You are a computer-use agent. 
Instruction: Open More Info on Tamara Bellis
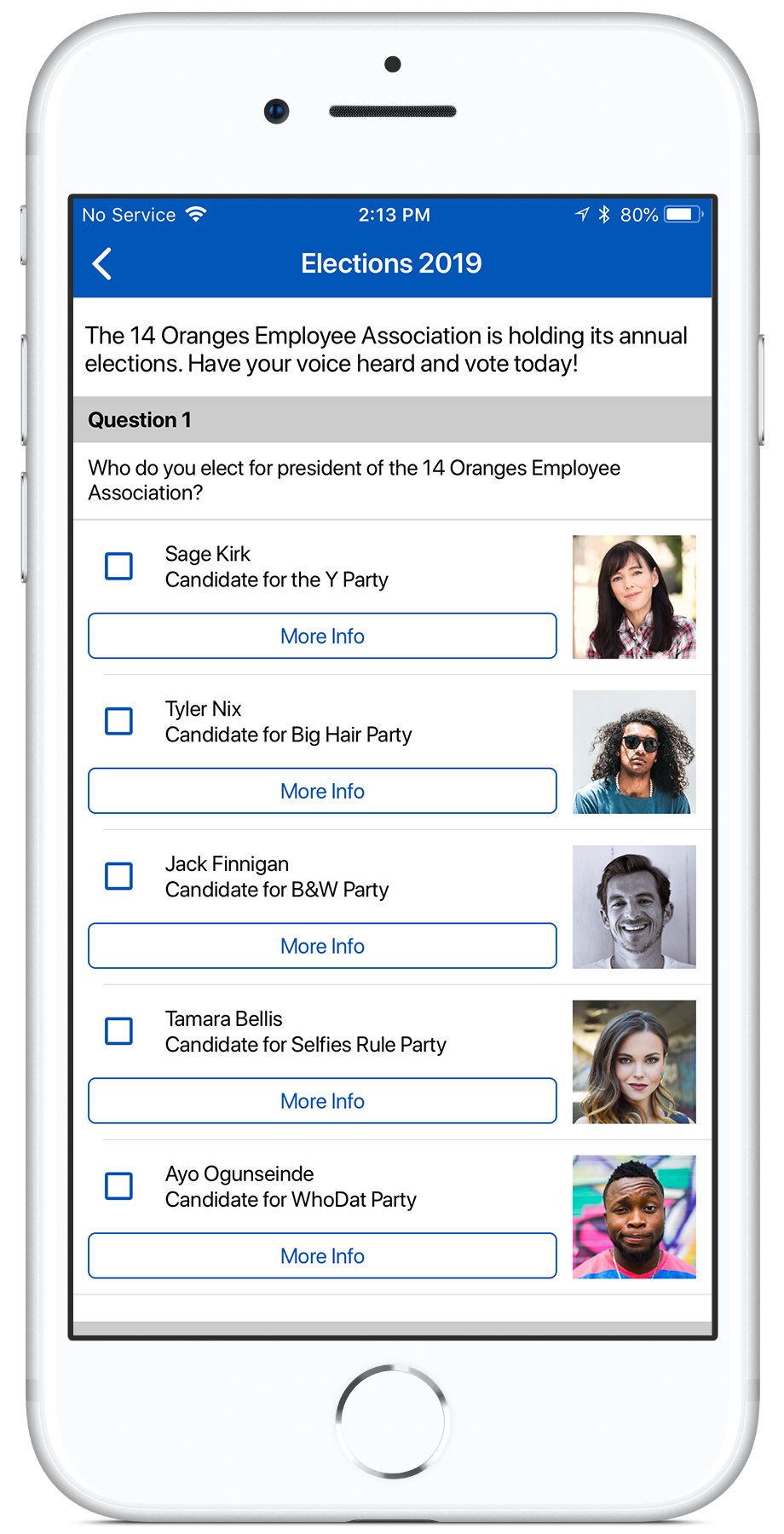322,1101
